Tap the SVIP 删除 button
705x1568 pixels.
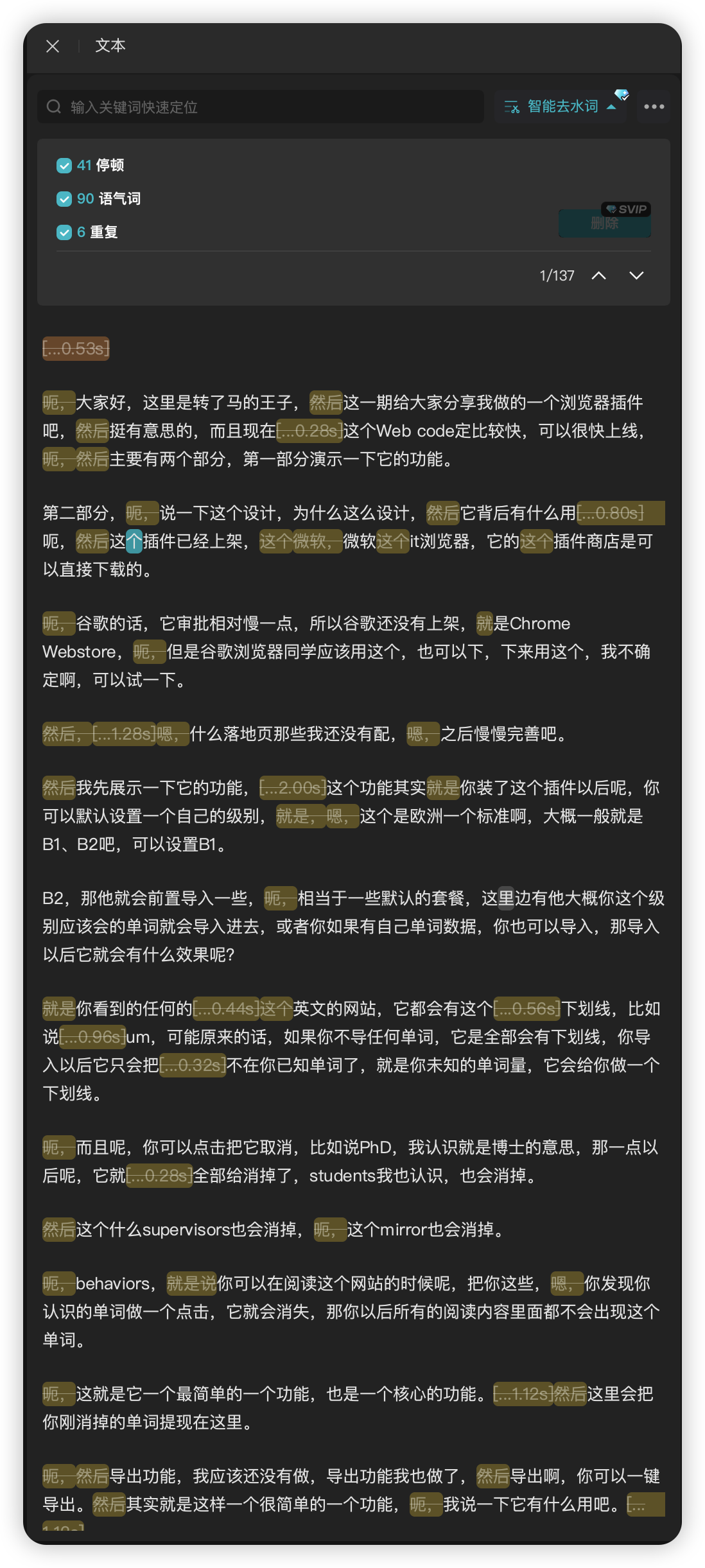[604, 223]
